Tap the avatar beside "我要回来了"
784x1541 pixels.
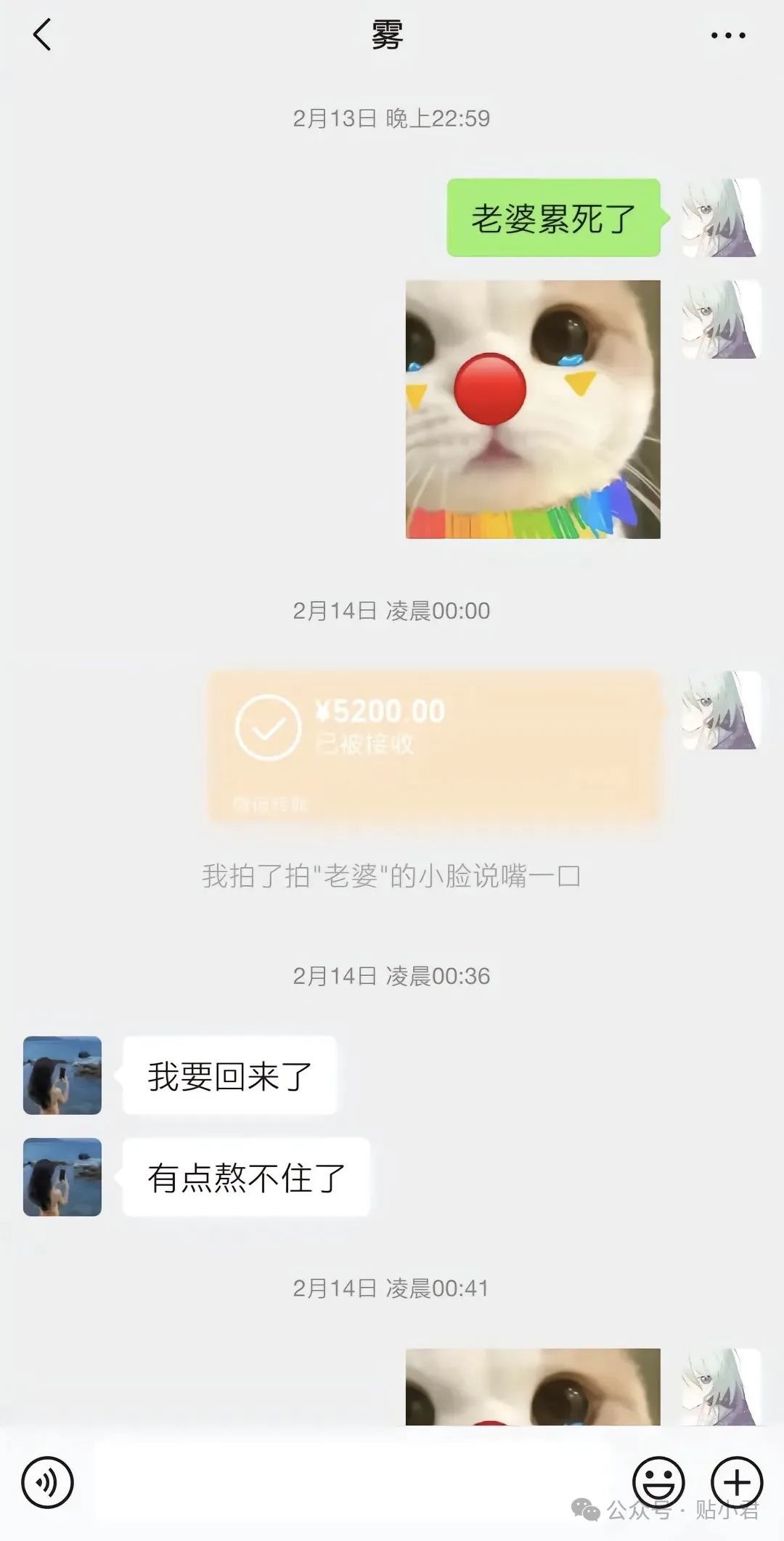(x=62, y=1075)
